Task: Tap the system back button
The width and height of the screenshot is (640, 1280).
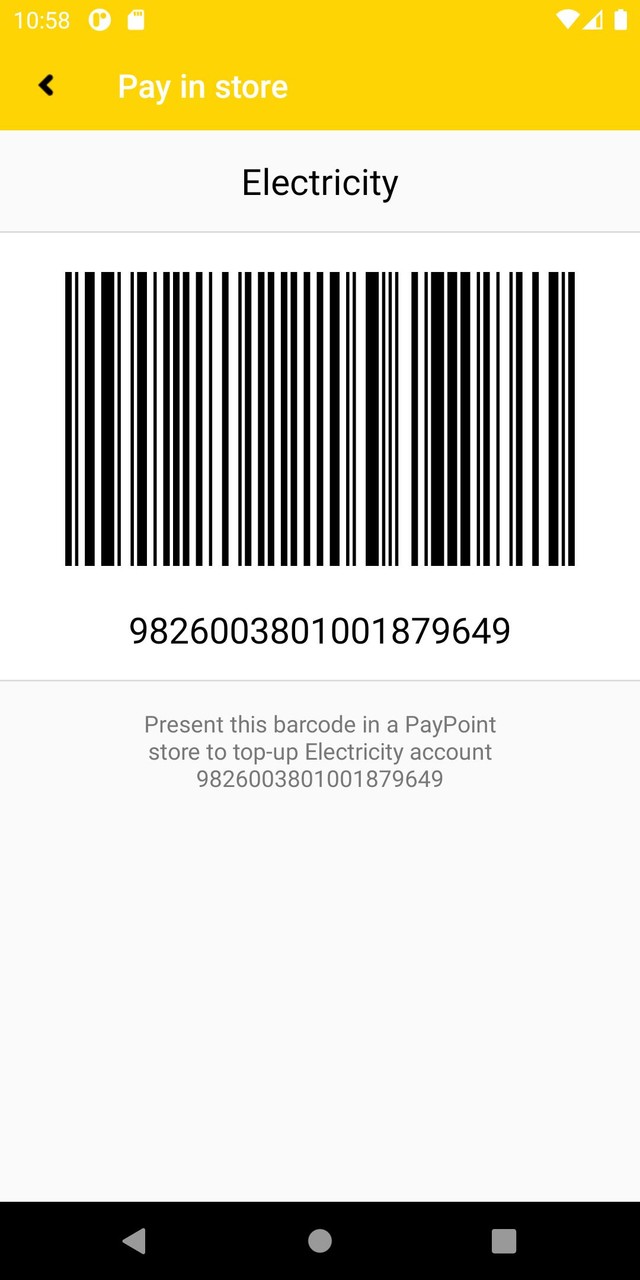Action: point(134,1241)
